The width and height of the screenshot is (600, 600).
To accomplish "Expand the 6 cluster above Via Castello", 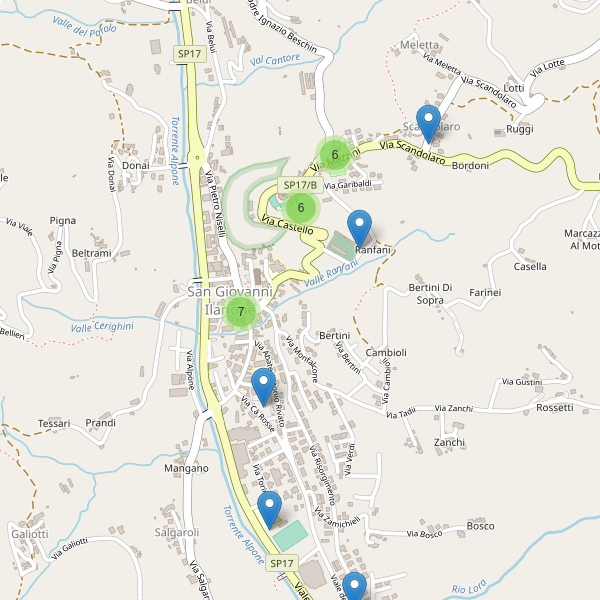I will pos(300,207).
